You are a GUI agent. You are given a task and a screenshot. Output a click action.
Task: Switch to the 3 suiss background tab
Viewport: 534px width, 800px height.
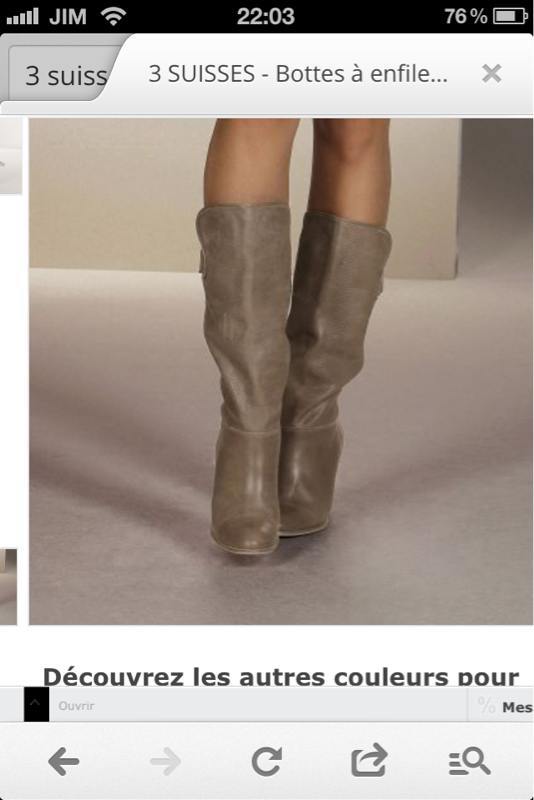click(64, 74)
